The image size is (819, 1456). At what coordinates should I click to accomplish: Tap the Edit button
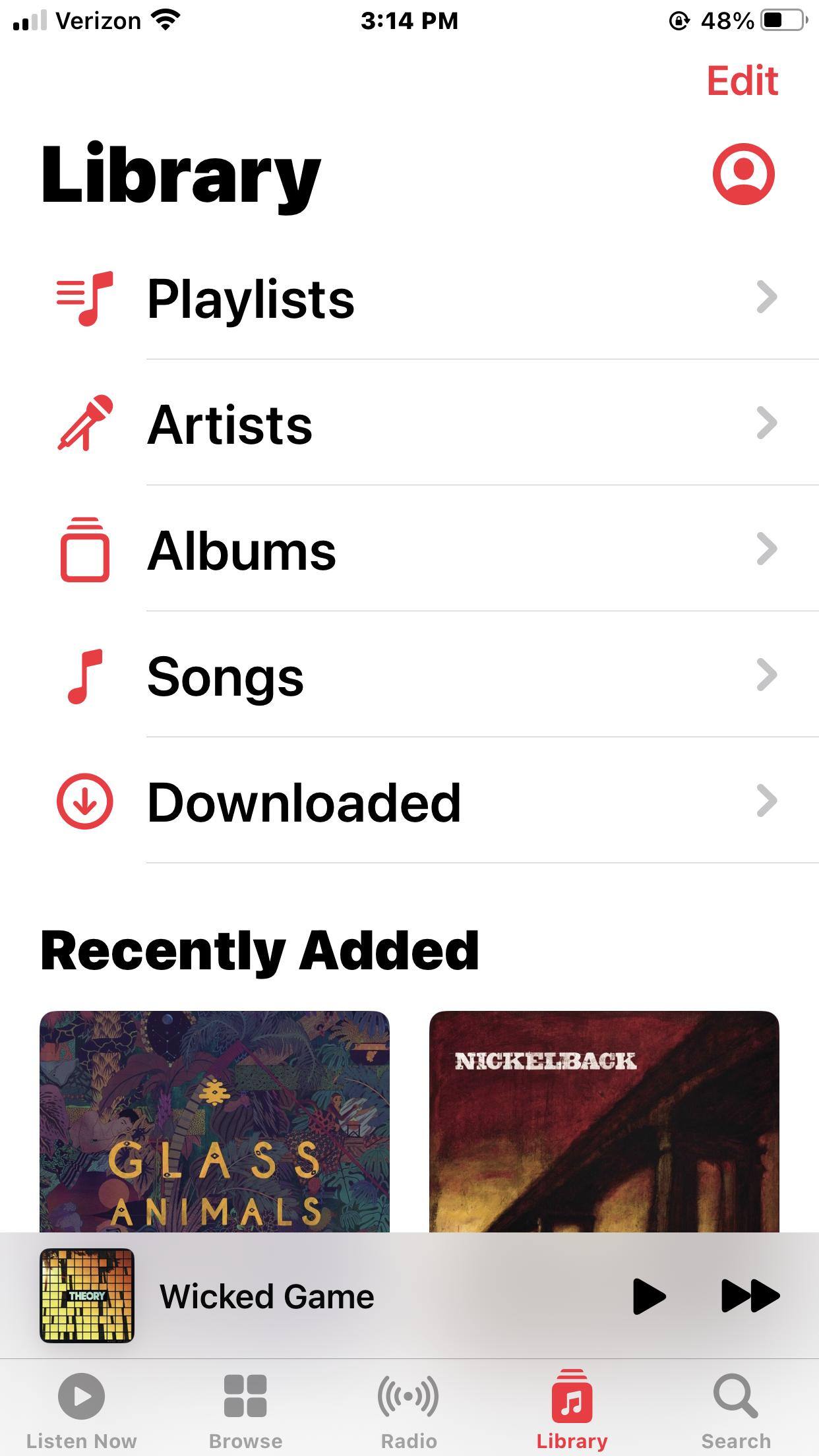coord(742,81)
